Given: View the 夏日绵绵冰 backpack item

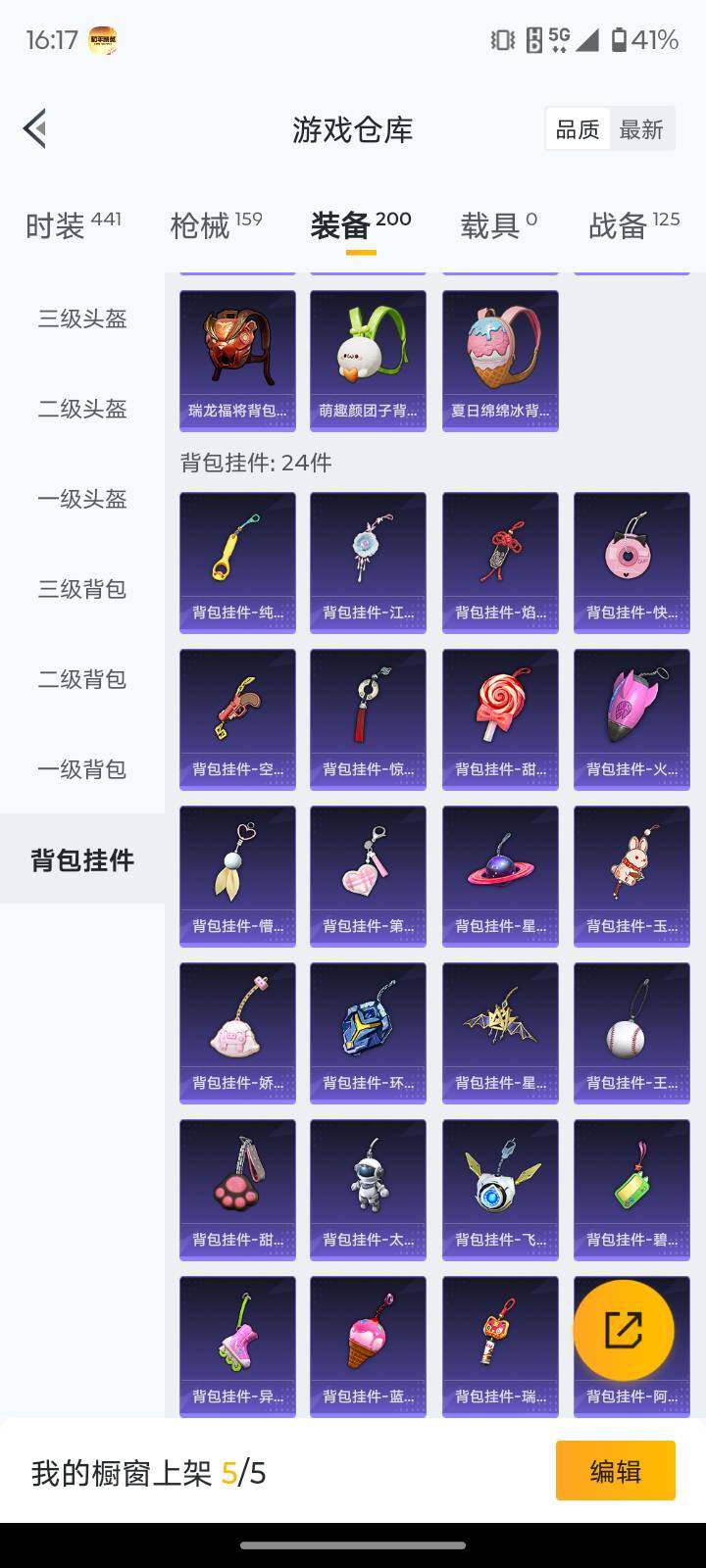Looking at the screenshot, I should pos(500,360).
